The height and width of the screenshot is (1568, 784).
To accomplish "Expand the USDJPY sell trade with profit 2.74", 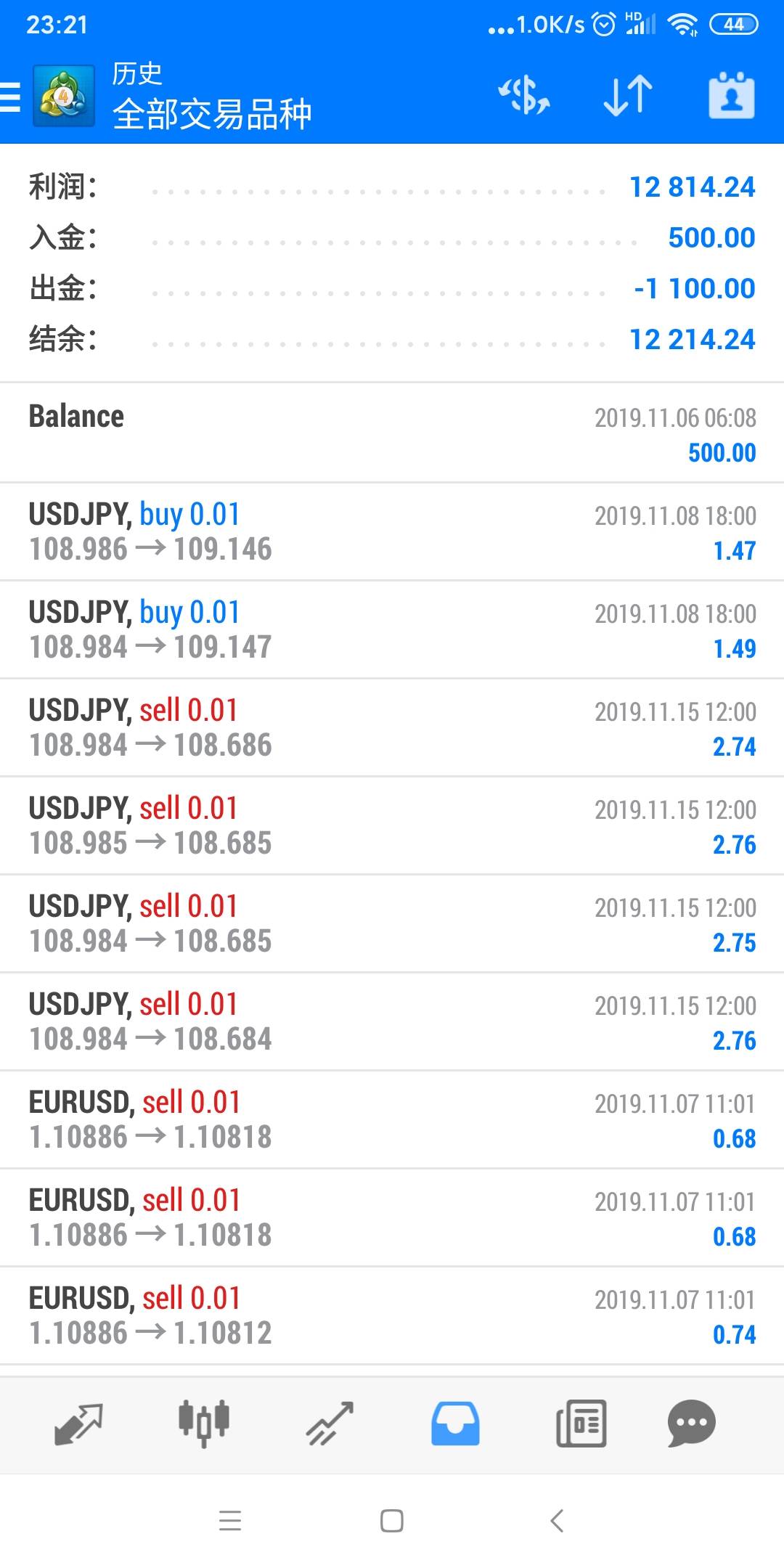I will (392, 728).
